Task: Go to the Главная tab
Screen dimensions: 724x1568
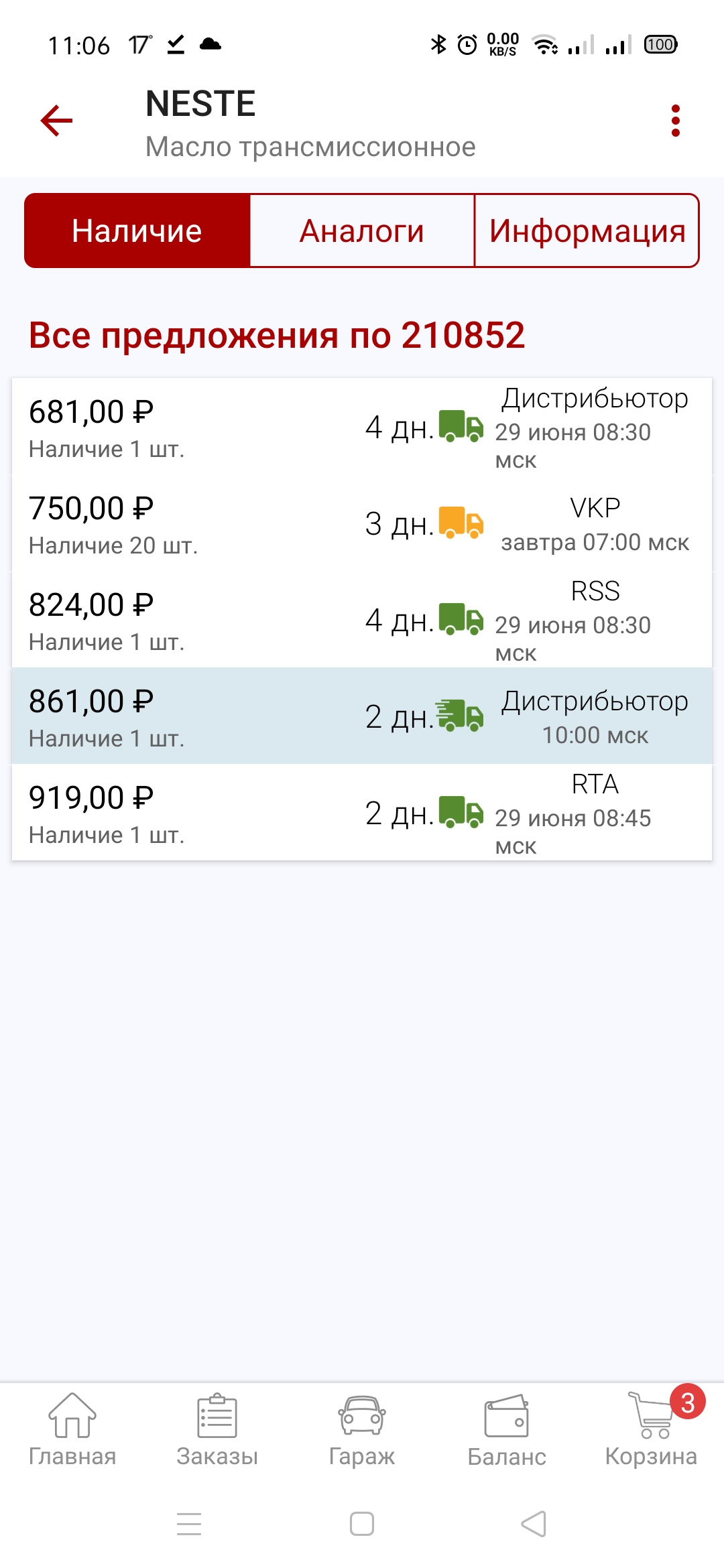Action: pyautogui.click(x=72, y=1429)
